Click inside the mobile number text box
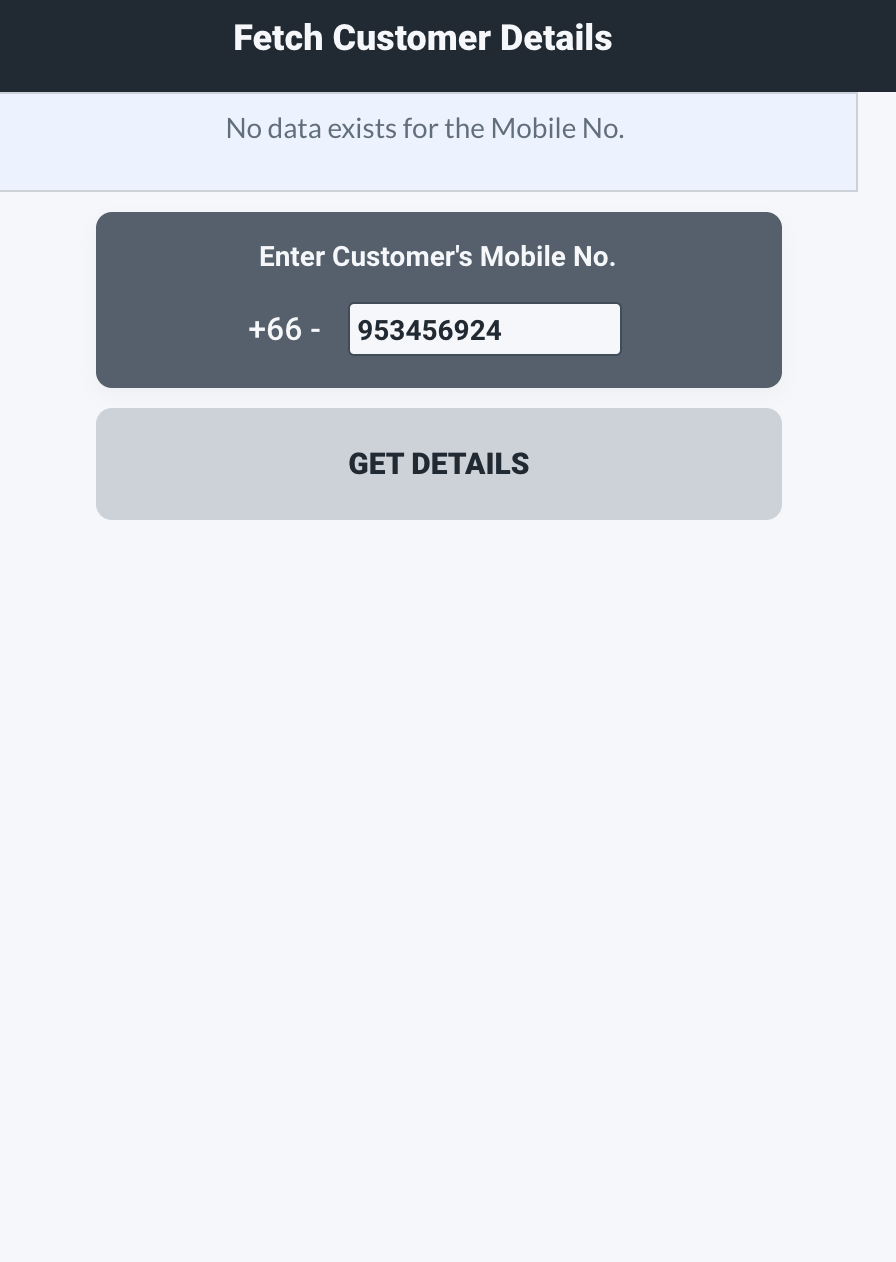 tap(484, 329)
